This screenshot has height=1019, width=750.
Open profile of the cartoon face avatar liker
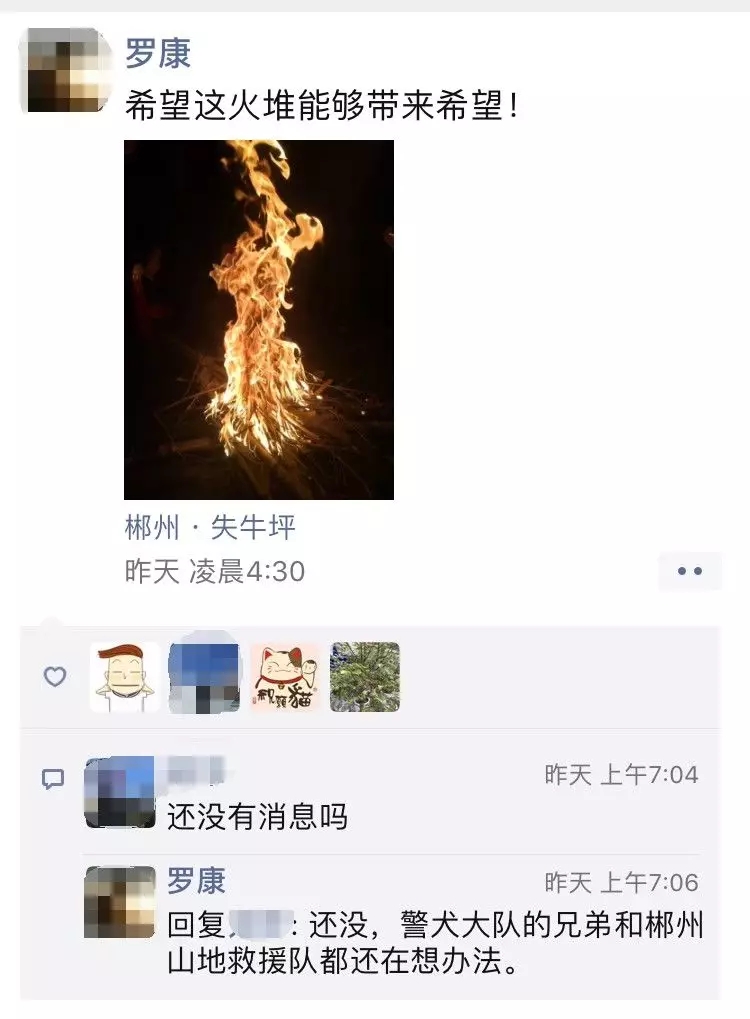click(125, 677)
